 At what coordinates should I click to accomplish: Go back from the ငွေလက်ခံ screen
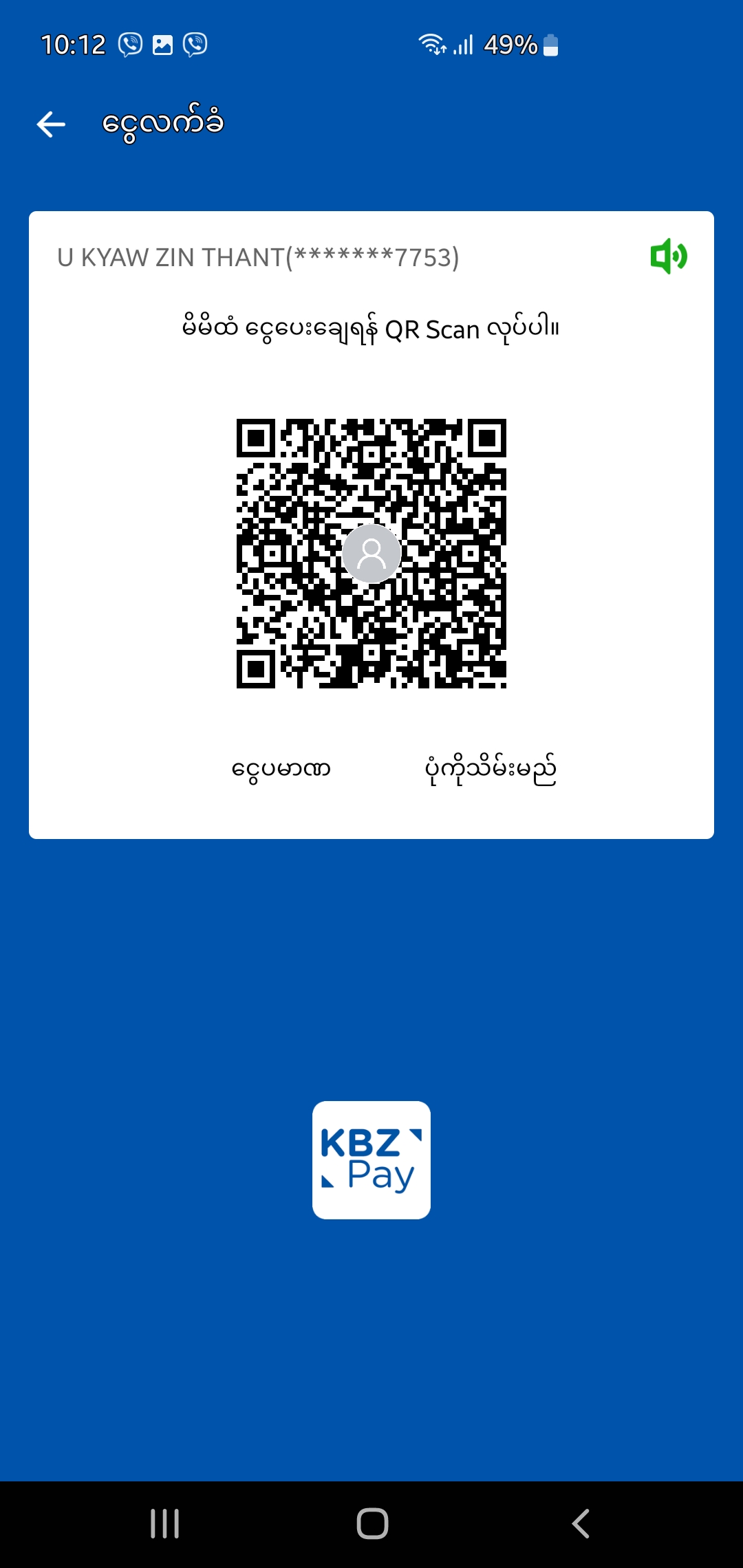(x=51, y=124)
